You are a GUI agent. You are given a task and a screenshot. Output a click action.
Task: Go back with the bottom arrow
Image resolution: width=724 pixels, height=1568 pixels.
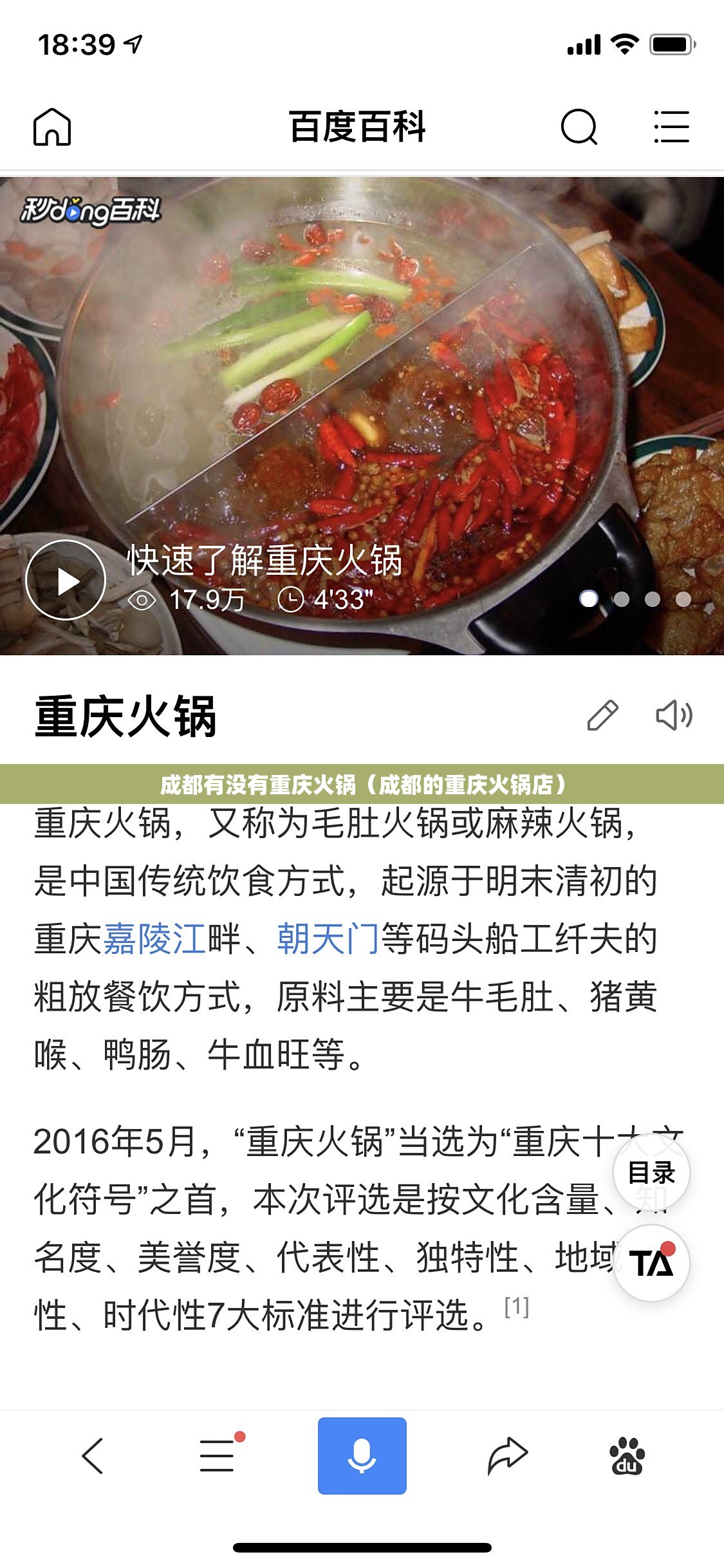pyautogui.click(x=93, y=1456)
